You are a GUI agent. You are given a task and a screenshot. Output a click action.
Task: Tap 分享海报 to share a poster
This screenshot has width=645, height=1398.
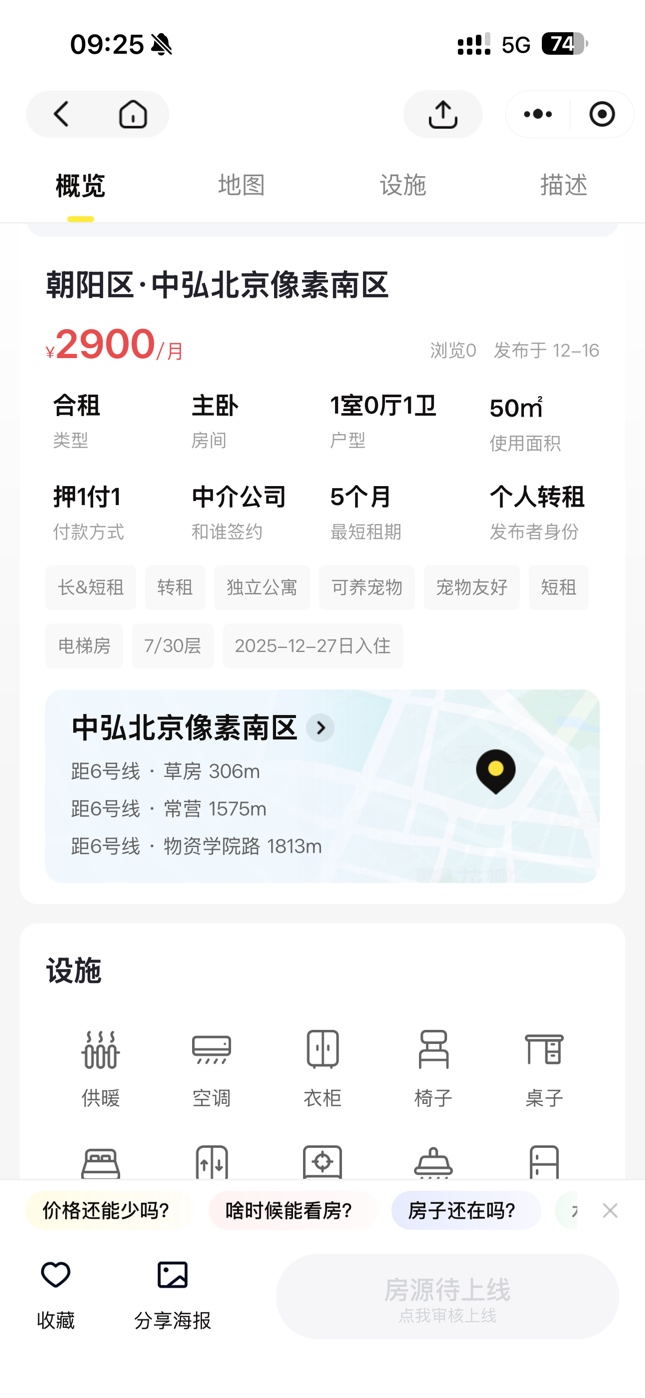click(x=173, y=1294)
